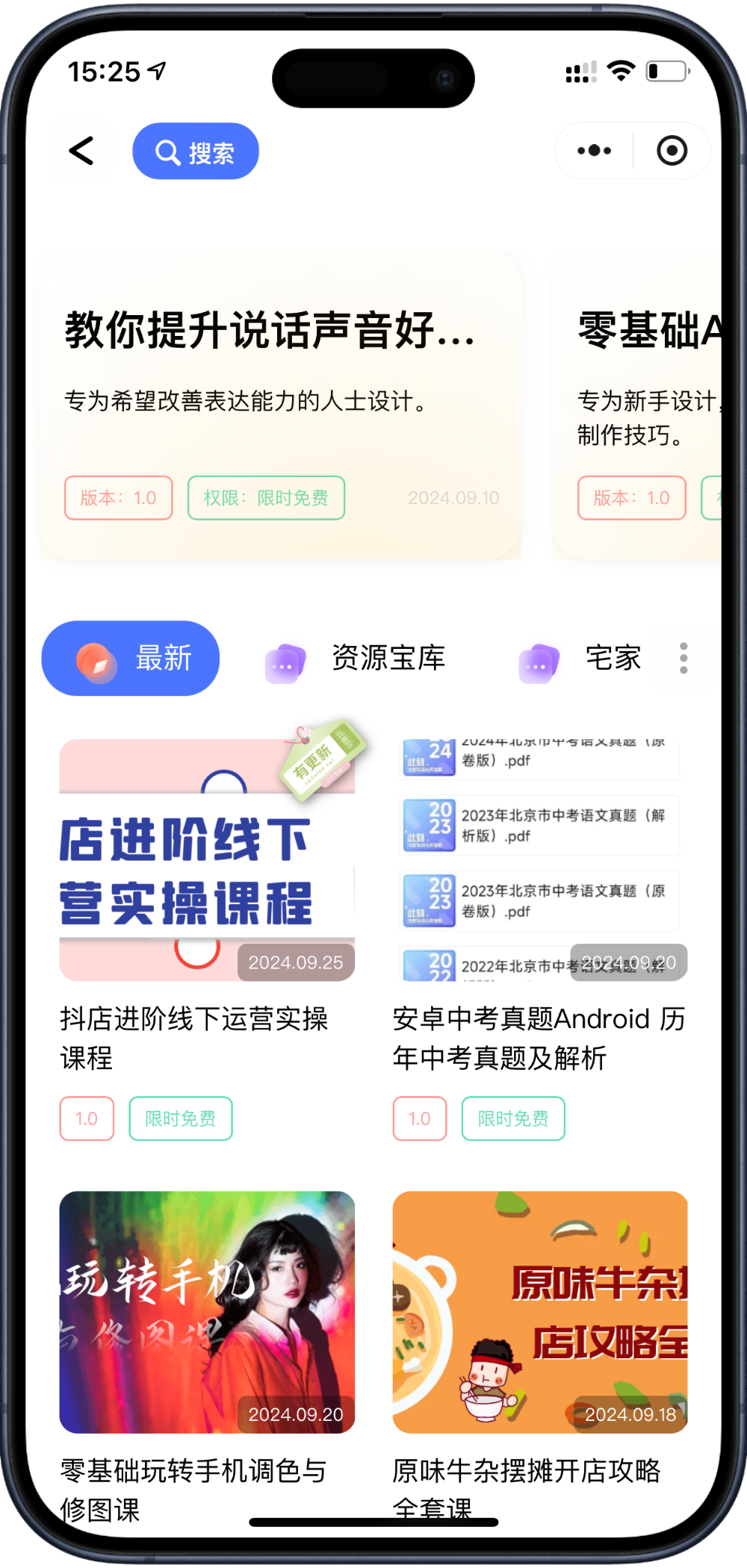Open the 教你提升说话声音好 featured card
Image resolution: width=747 pixels, height=1568 pixels.
pyautogui.click(x=280, y=405)
